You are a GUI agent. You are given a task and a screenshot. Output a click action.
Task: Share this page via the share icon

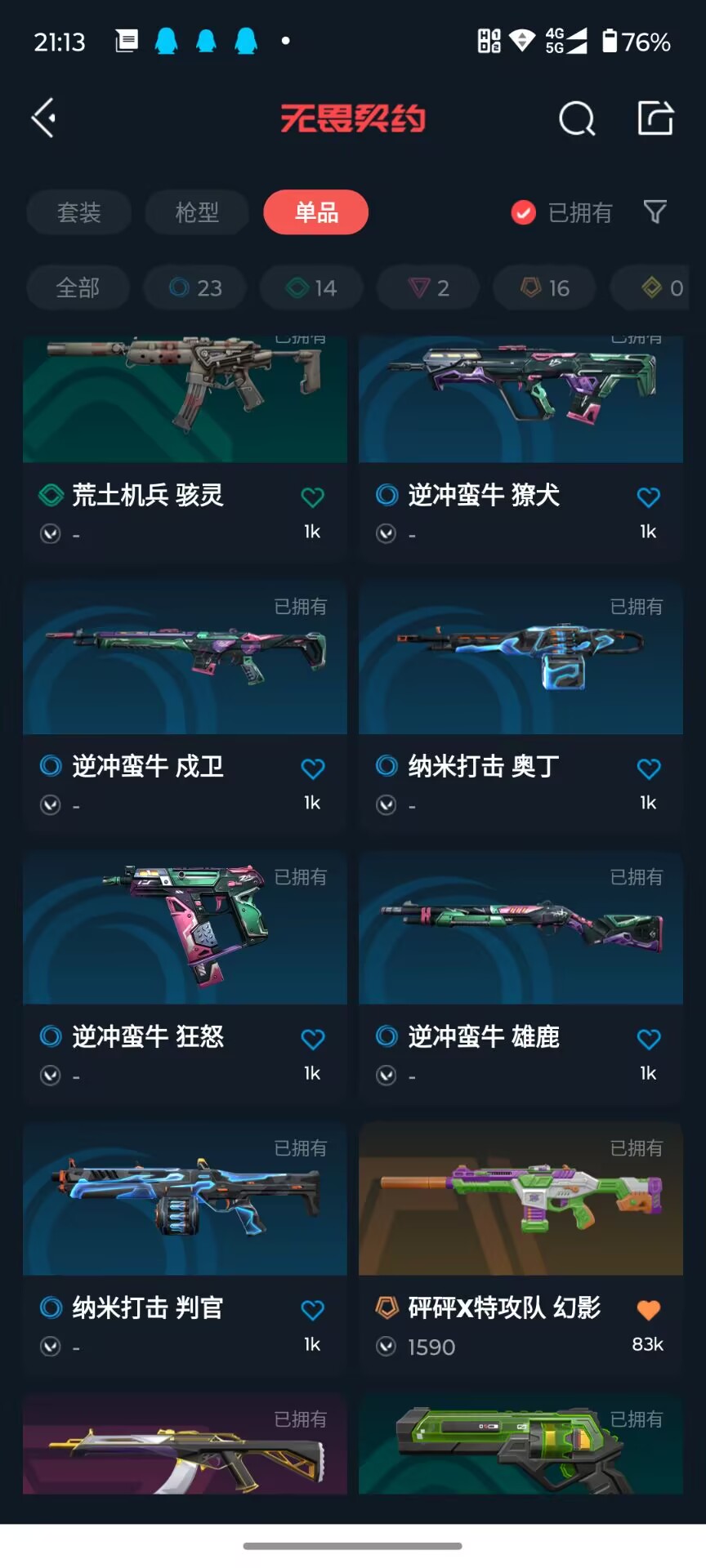click(655, 118)
